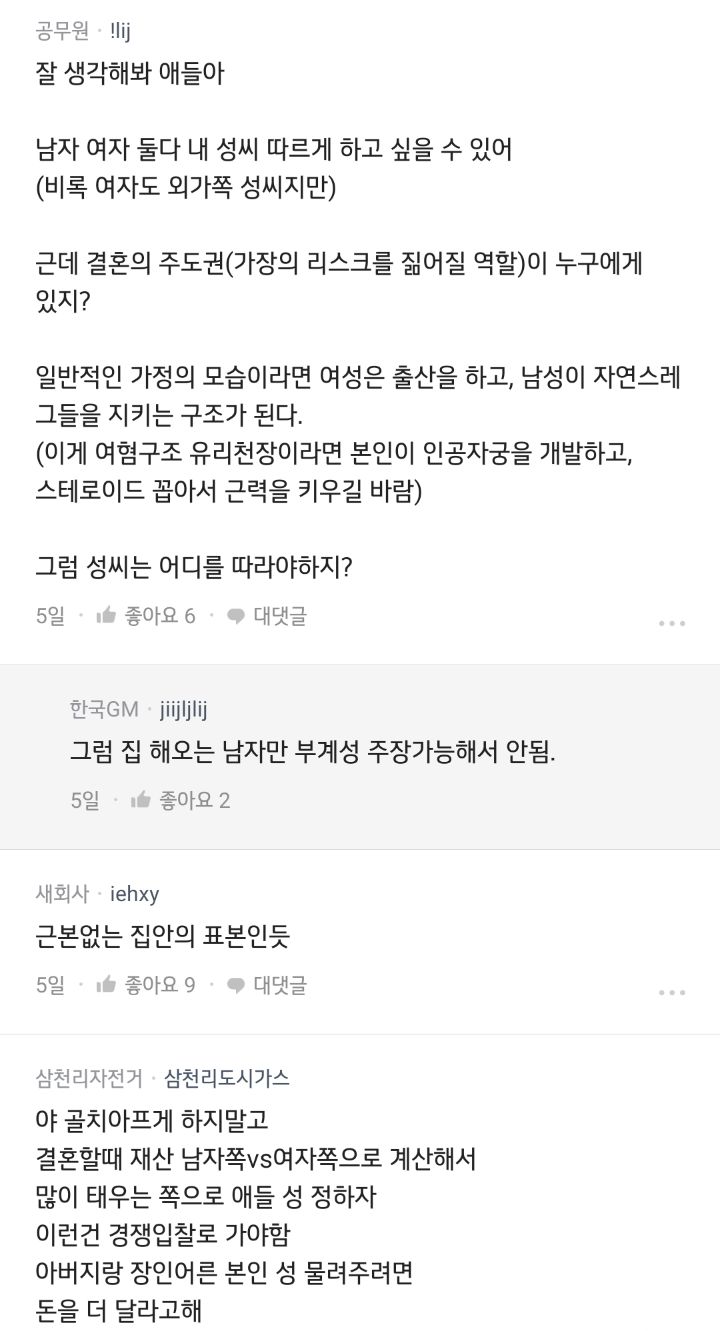Open the profile of user !lij
720x1331 pixels.
[116, 31]
